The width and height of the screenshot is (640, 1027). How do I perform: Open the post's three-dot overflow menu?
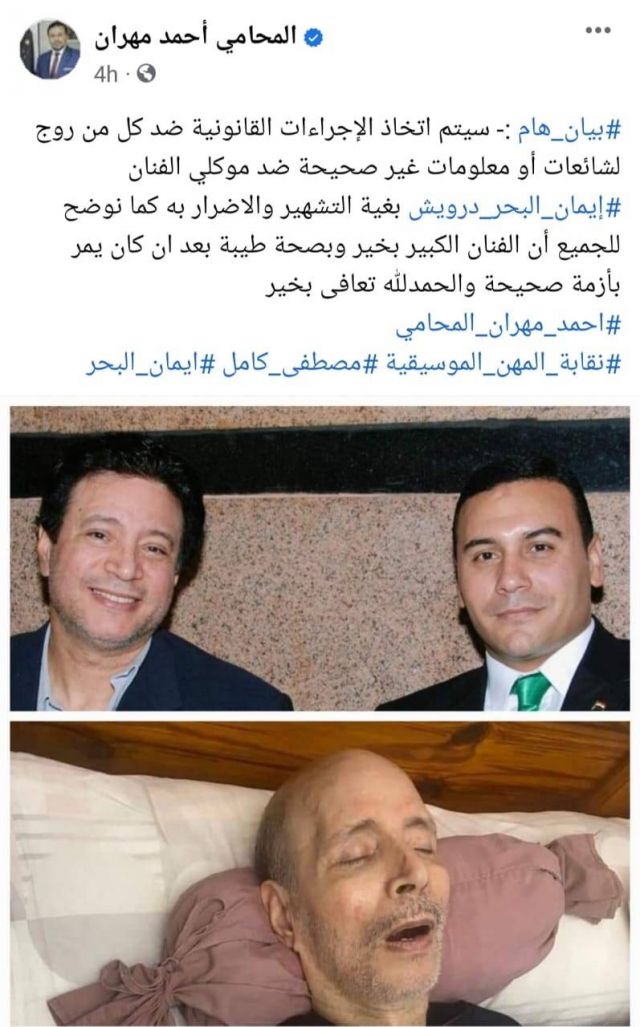pyautogui.click(x=596, y=31)
